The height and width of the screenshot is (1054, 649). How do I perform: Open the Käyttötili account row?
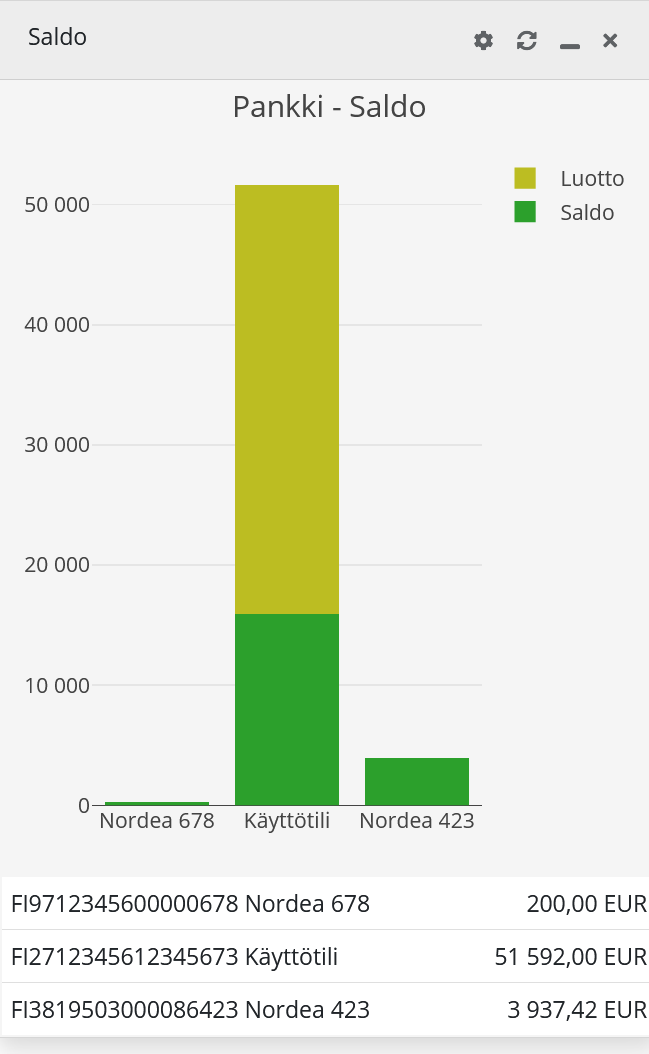(x=325, y=957)
